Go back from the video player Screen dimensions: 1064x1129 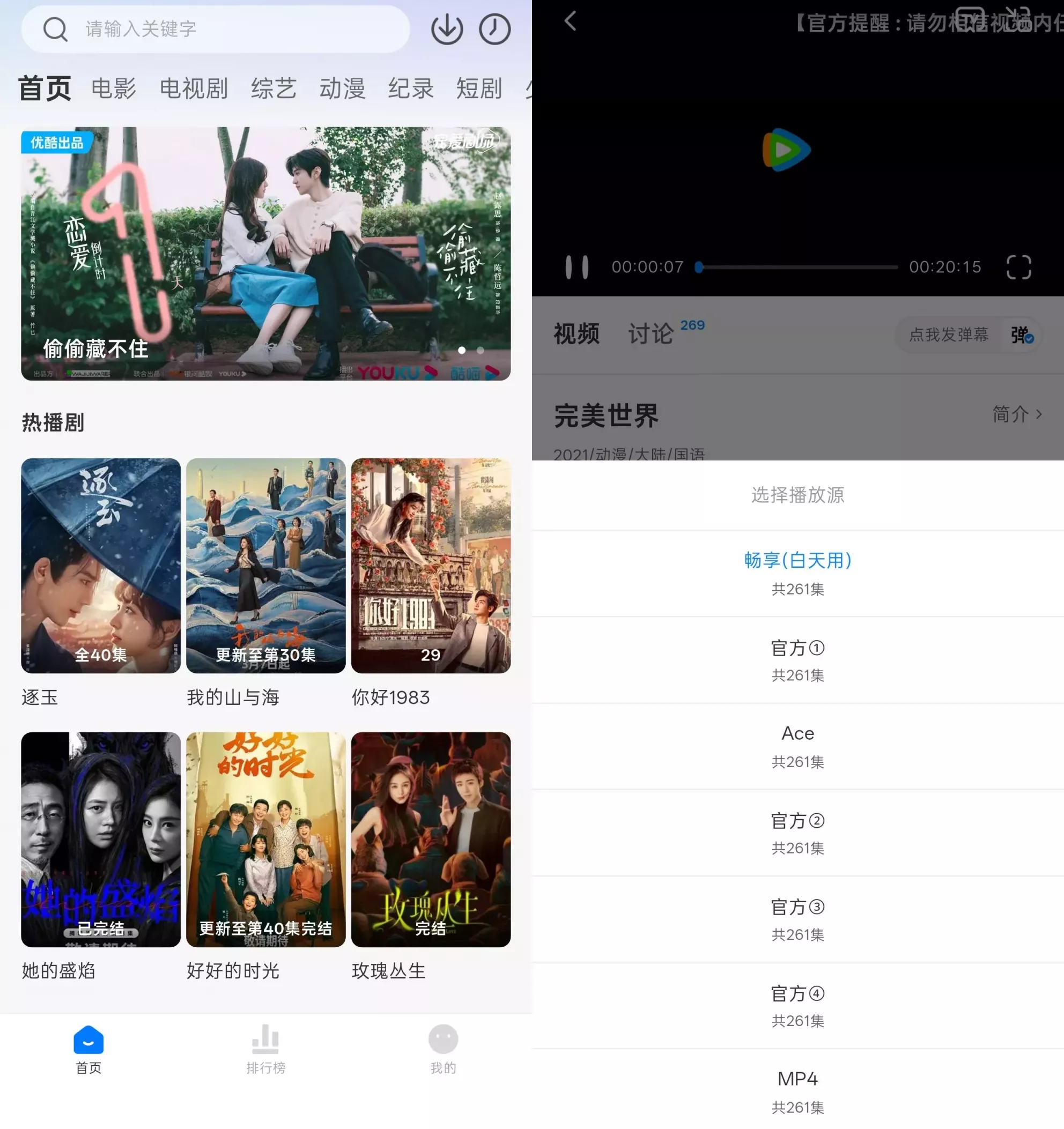(x=571, y=21)
